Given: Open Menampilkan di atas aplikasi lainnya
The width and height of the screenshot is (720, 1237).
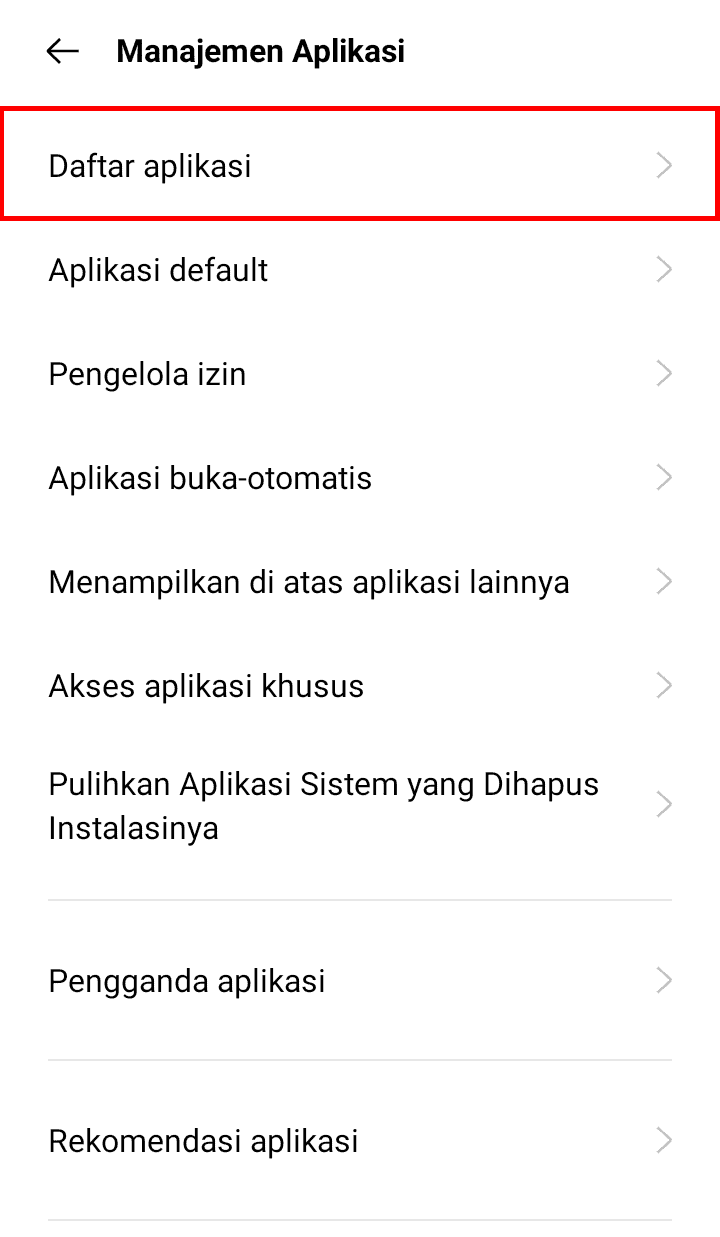Looking at the screenshot, I should click(x=360, y=582).
